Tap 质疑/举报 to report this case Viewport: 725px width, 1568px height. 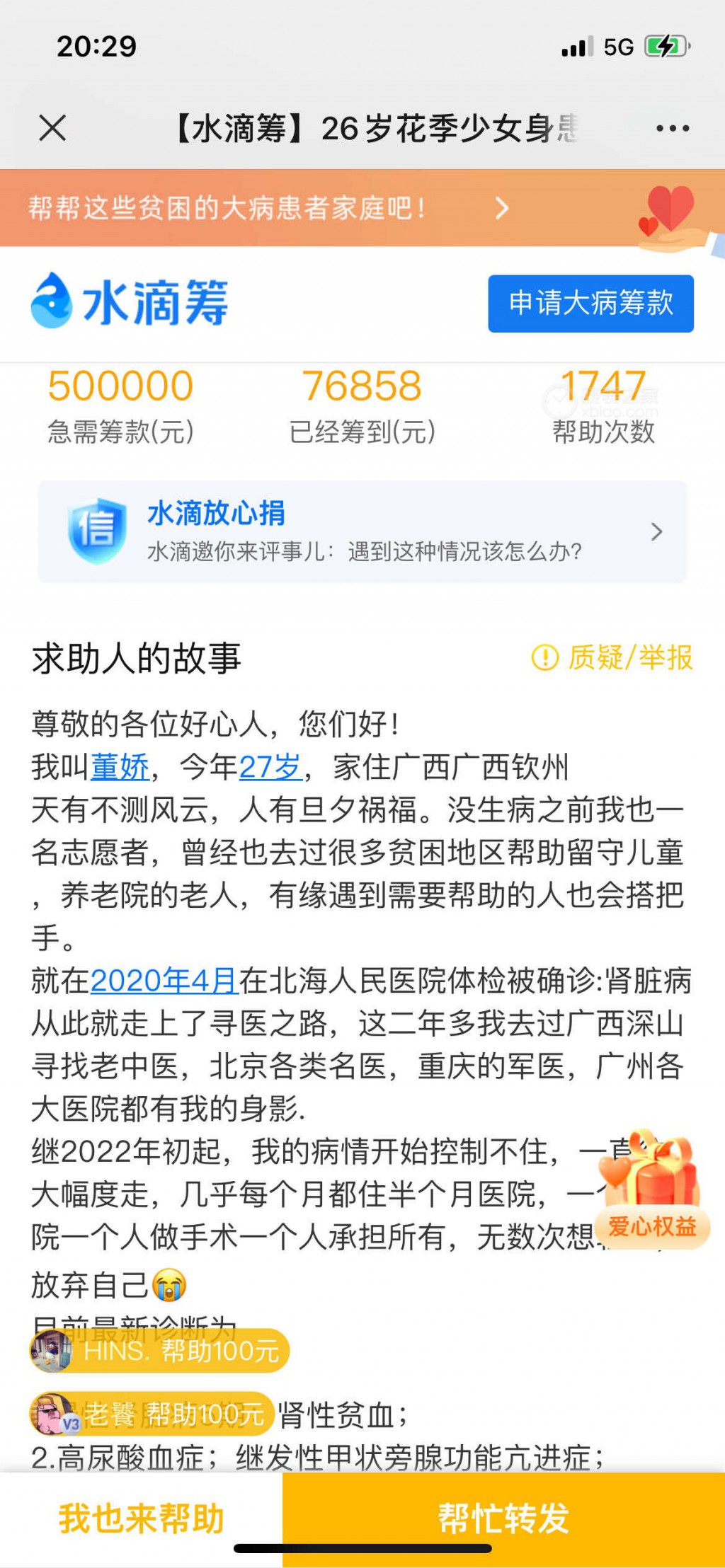click(612, 657)
